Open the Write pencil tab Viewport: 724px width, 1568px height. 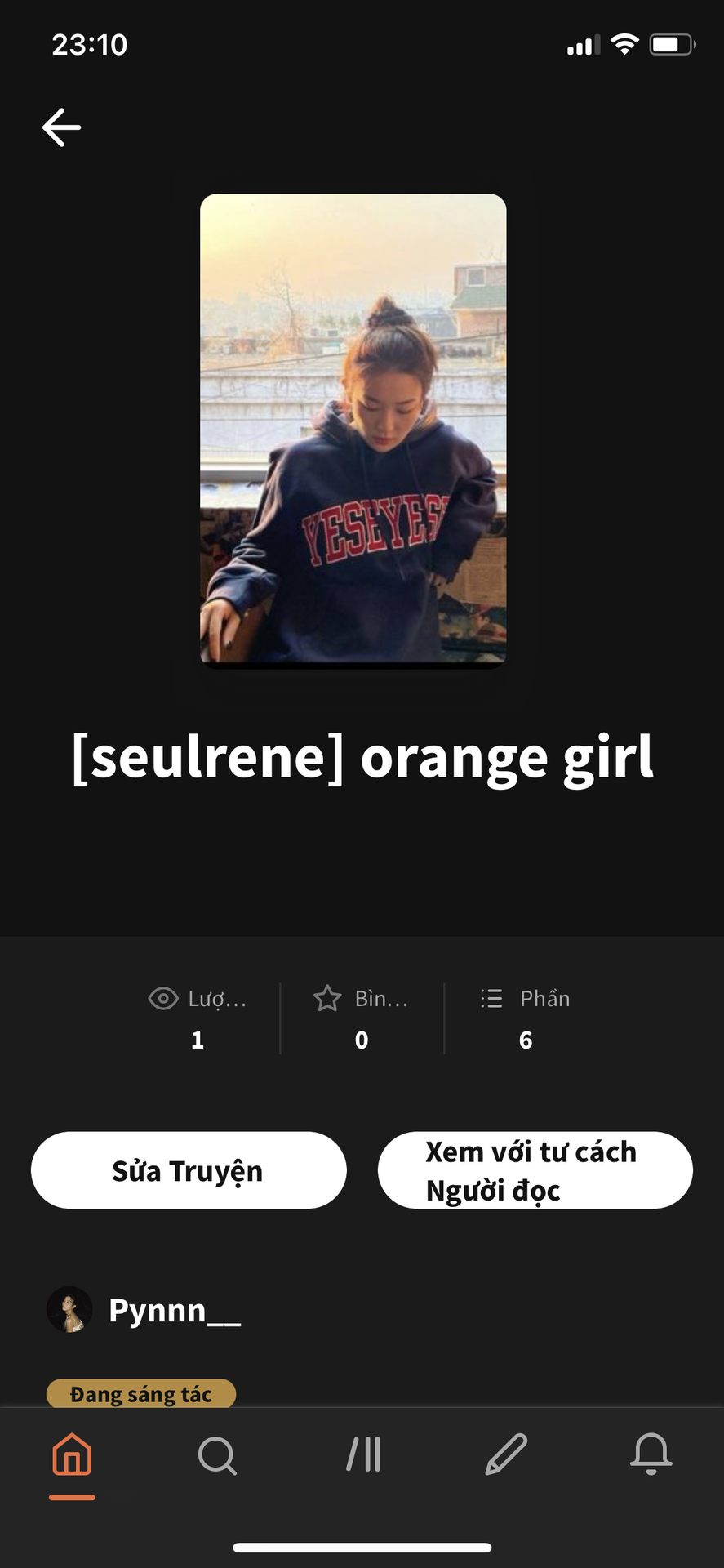click(506, 1455)
